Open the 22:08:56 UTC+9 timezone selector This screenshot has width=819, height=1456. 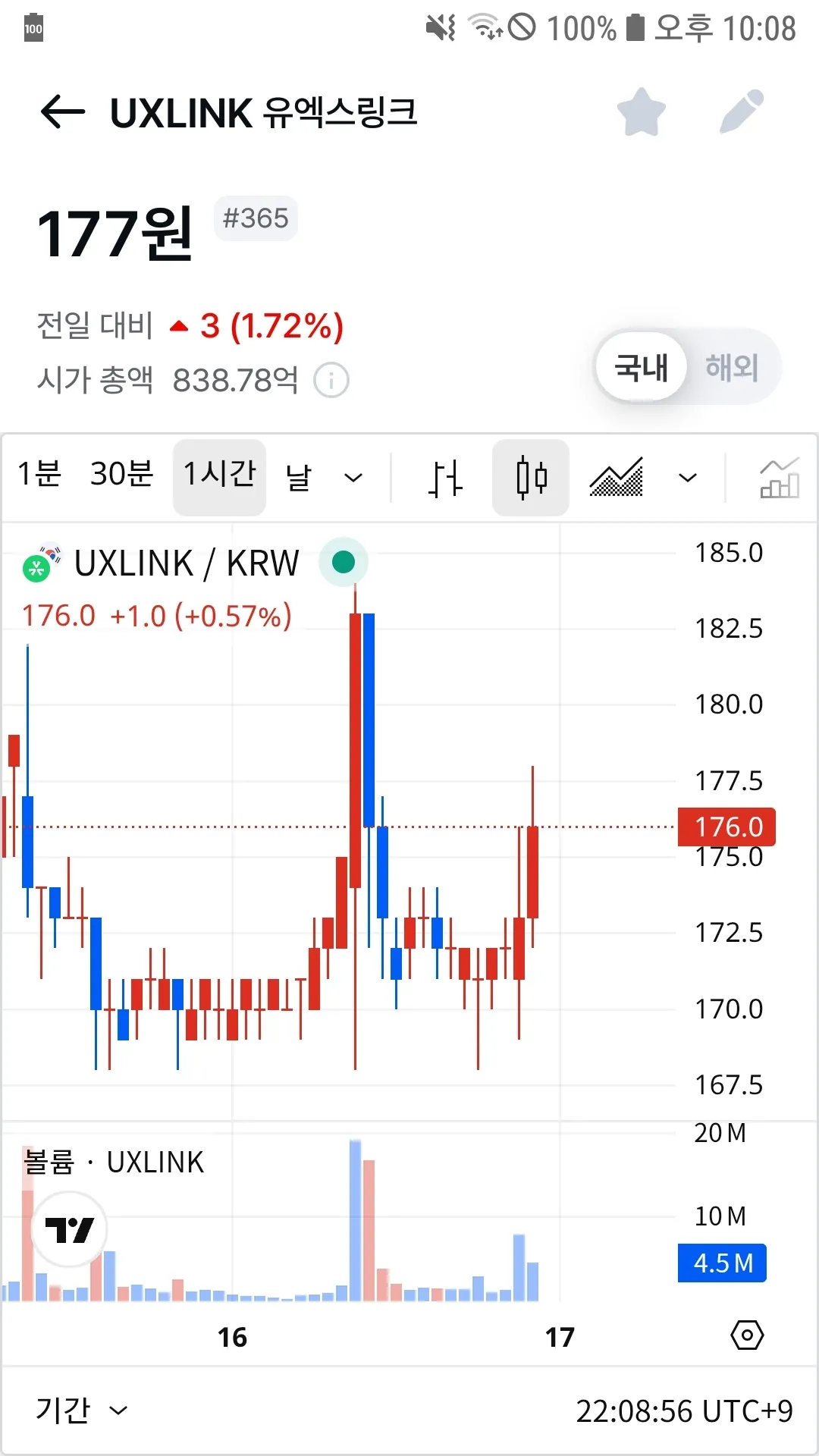(x=684, y=1411)
